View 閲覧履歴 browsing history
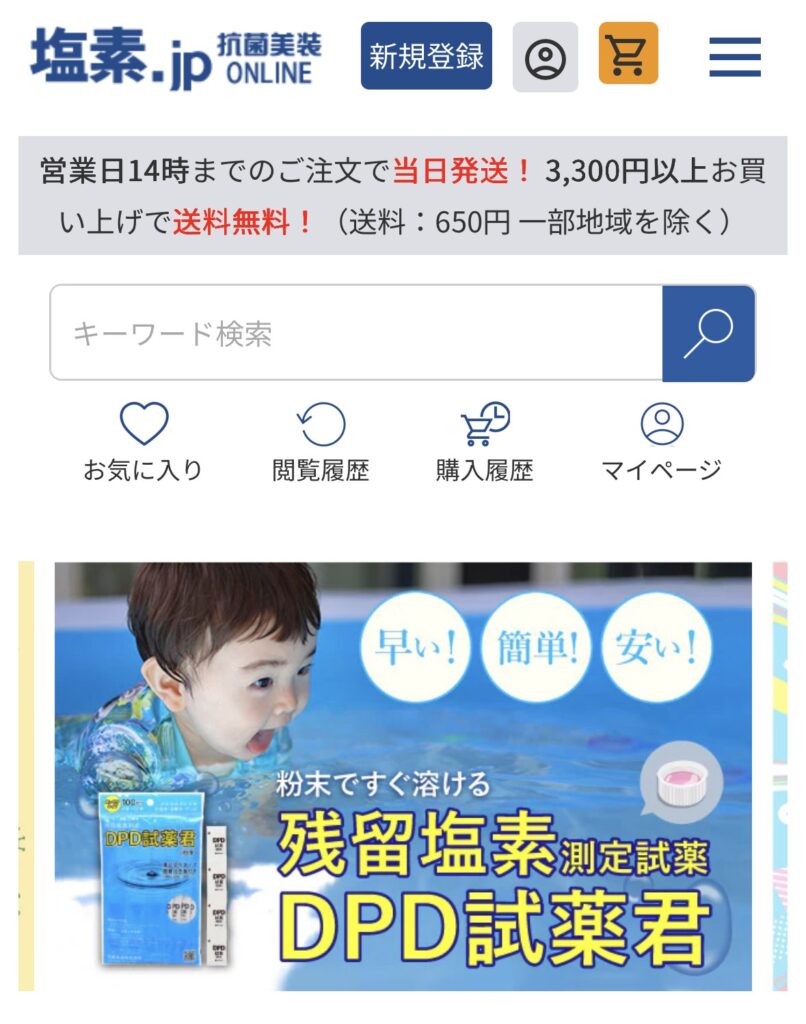The image size is (806, 1024). [321, 443]
